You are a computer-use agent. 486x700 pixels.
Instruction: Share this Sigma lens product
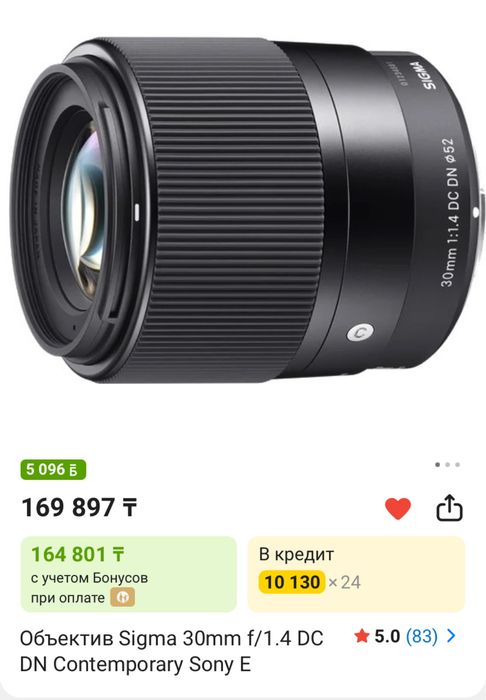pyautogui.click(x=449, y=508)
